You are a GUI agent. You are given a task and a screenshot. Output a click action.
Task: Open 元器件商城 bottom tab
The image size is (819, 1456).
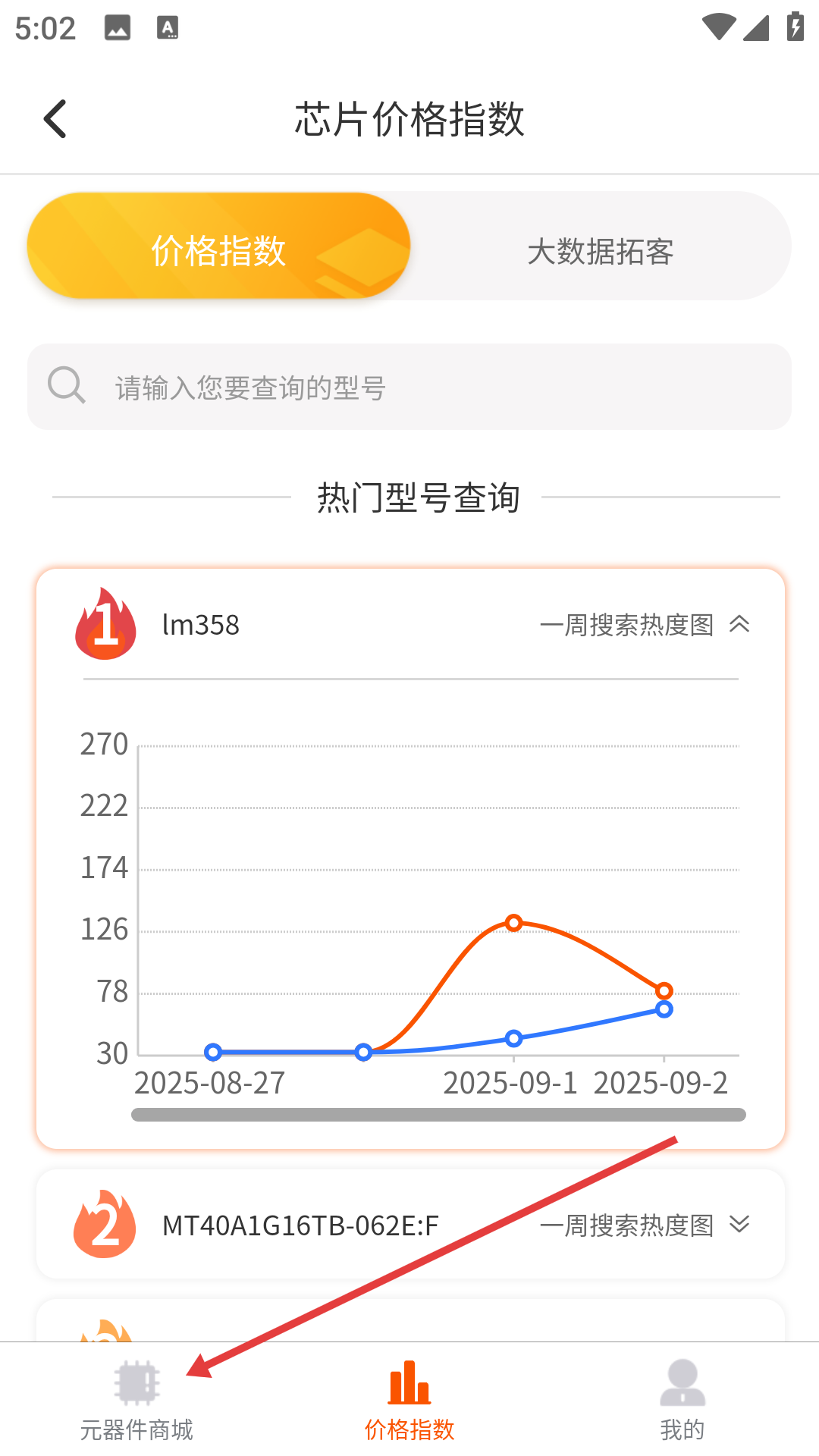tap(137, 1400)
